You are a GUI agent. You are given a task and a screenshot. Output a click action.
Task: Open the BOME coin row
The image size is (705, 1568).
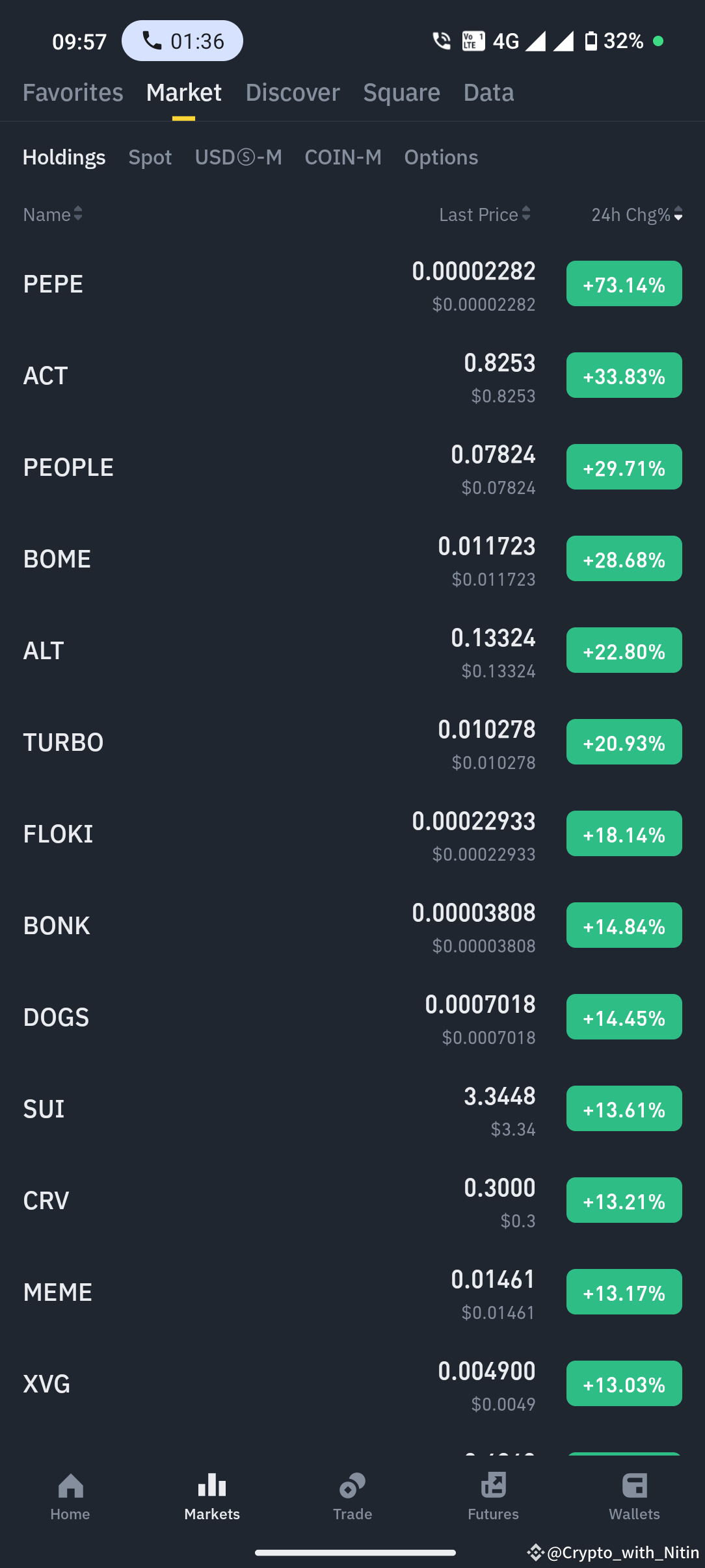pos(260,558)
